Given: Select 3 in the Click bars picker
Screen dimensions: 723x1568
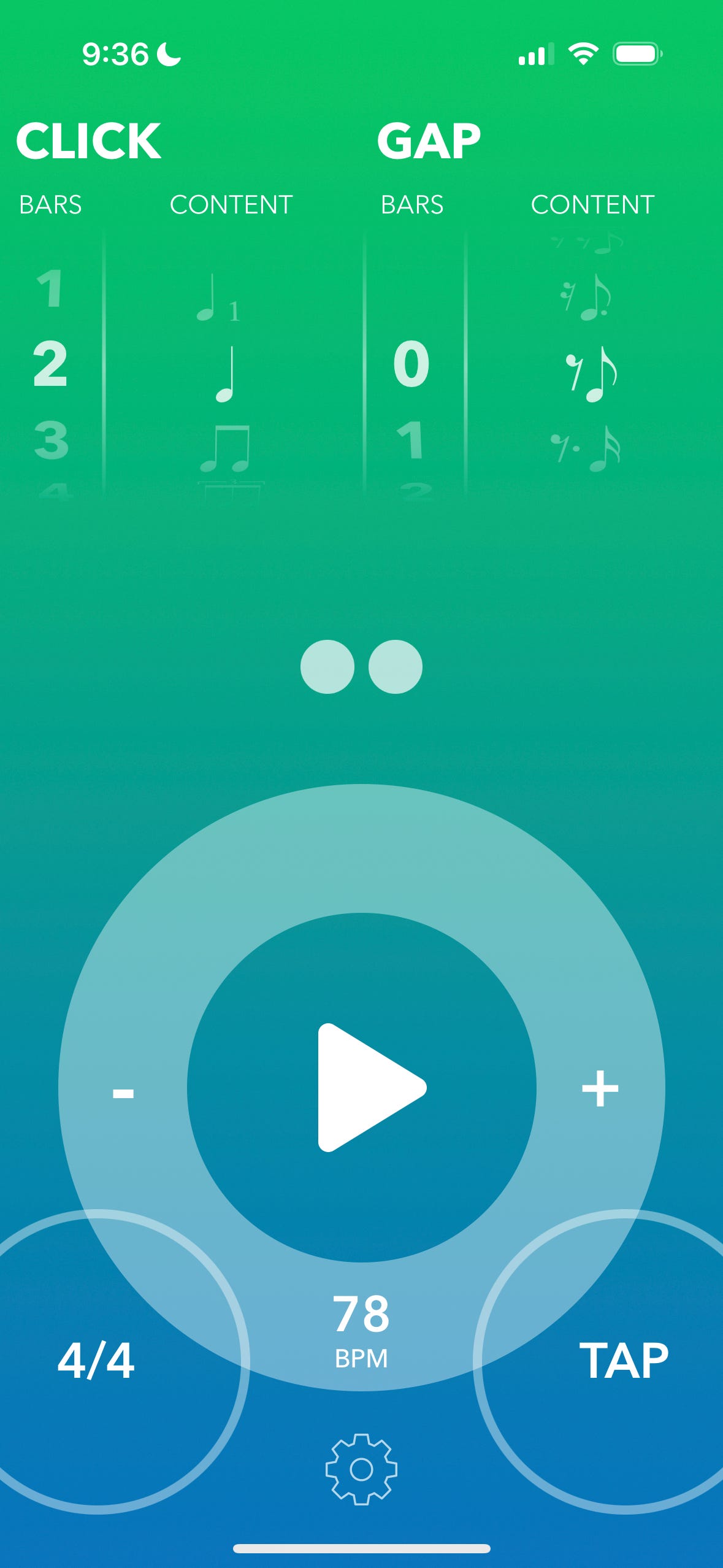Looking at the screenshot, I should click(x=51, y=440).
